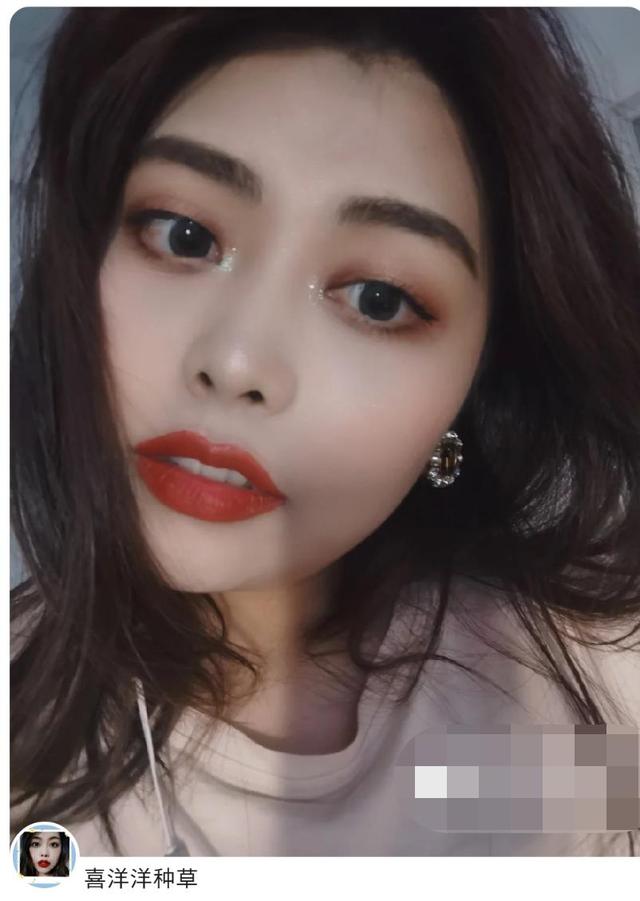The image size is (640, 901).
Task: Open 喜洋洋种草's profile avatar
Action: tap(44, 856)
